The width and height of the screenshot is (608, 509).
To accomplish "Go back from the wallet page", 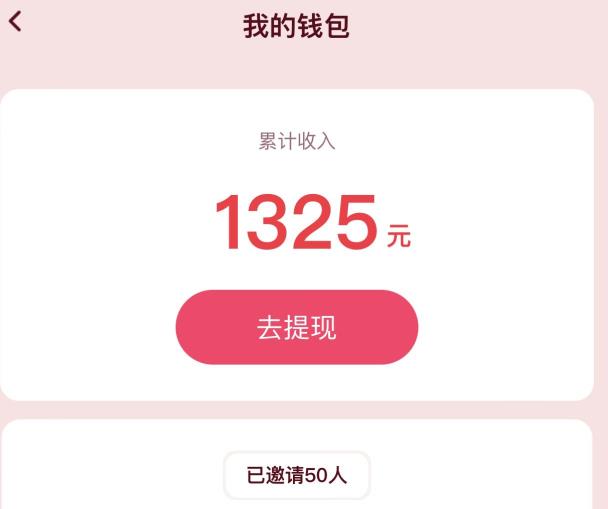I will point(15,22).
